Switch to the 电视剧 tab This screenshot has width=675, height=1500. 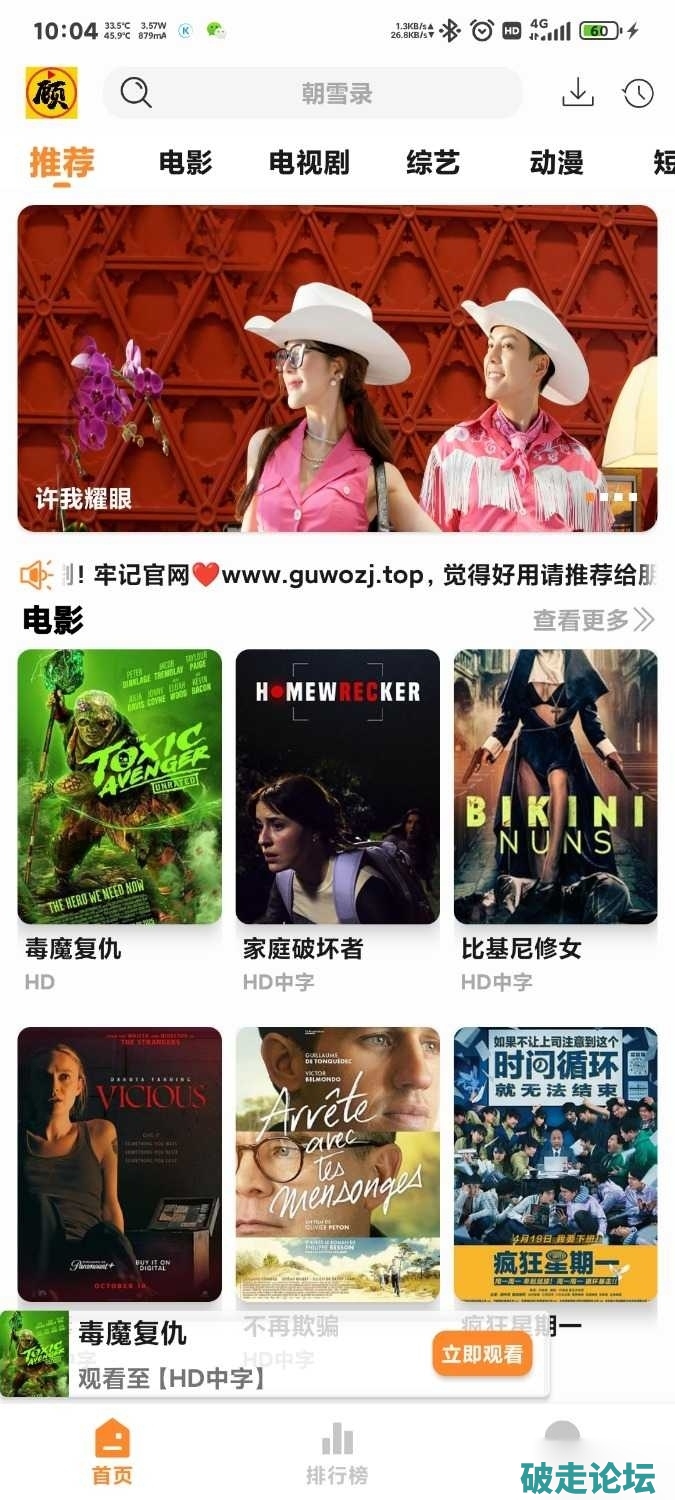(x=309, y=163)
